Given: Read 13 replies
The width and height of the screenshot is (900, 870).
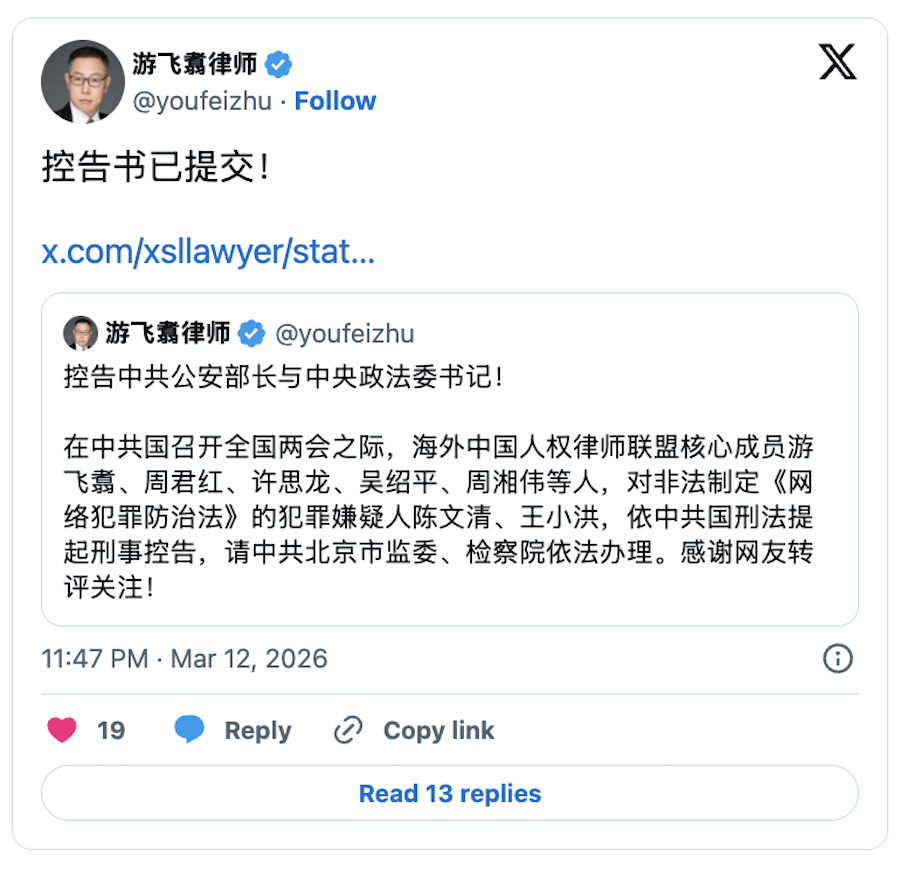Looking at the screenshot, I should pyautogui.click(x=449, y=793).
